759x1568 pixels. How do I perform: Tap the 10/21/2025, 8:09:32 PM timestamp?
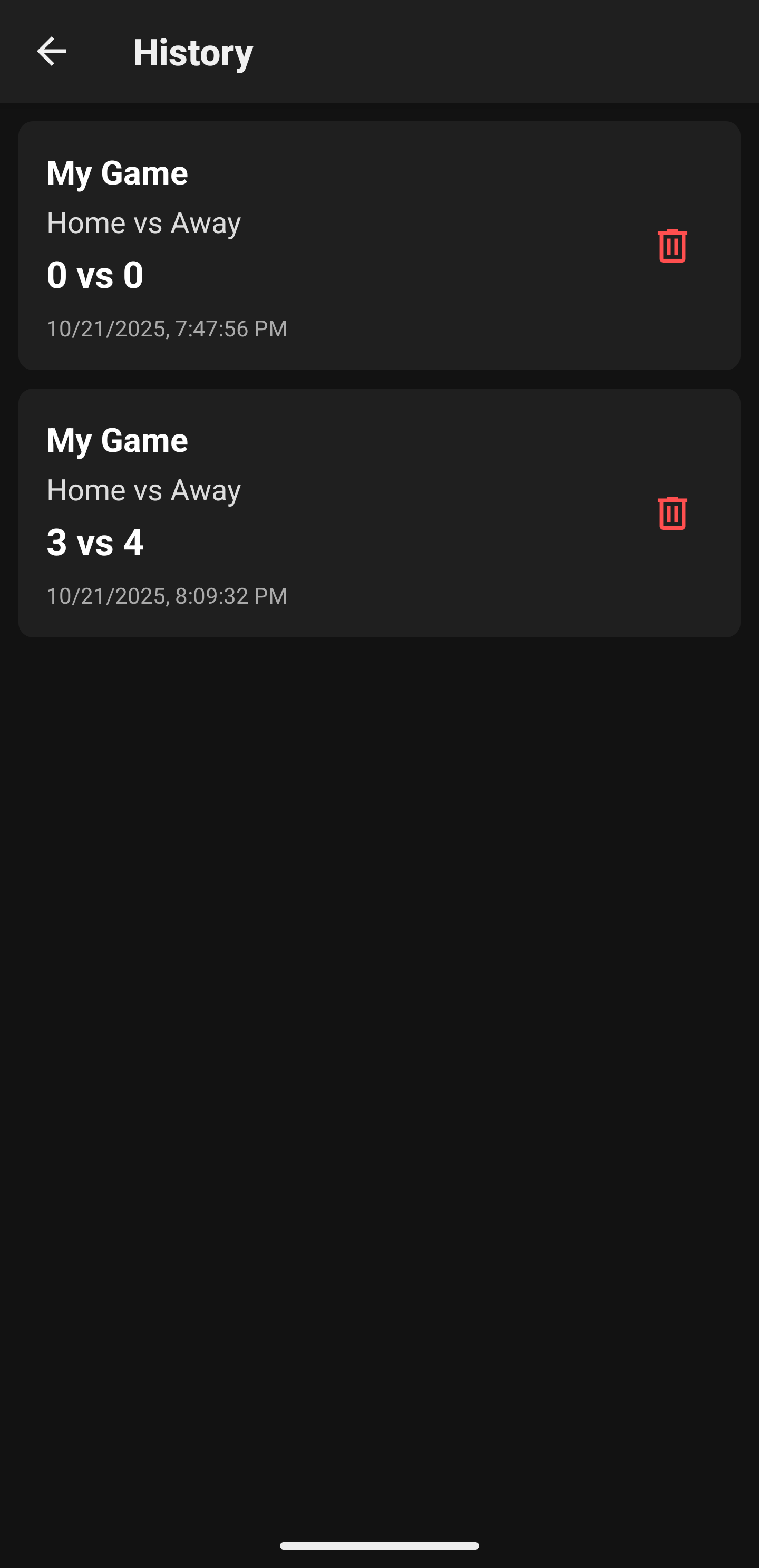coord(166,595)
